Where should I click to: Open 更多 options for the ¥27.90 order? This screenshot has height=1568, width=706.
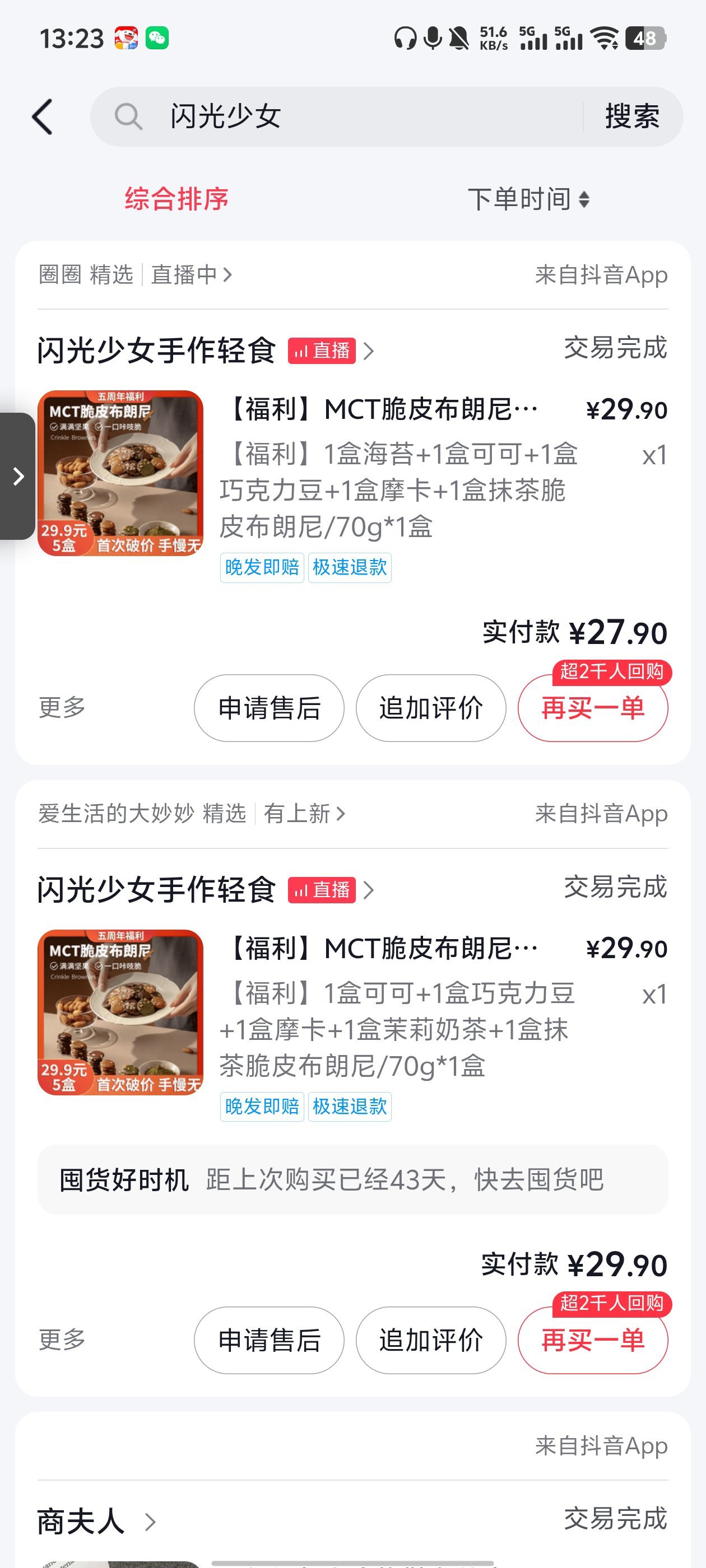62,708
